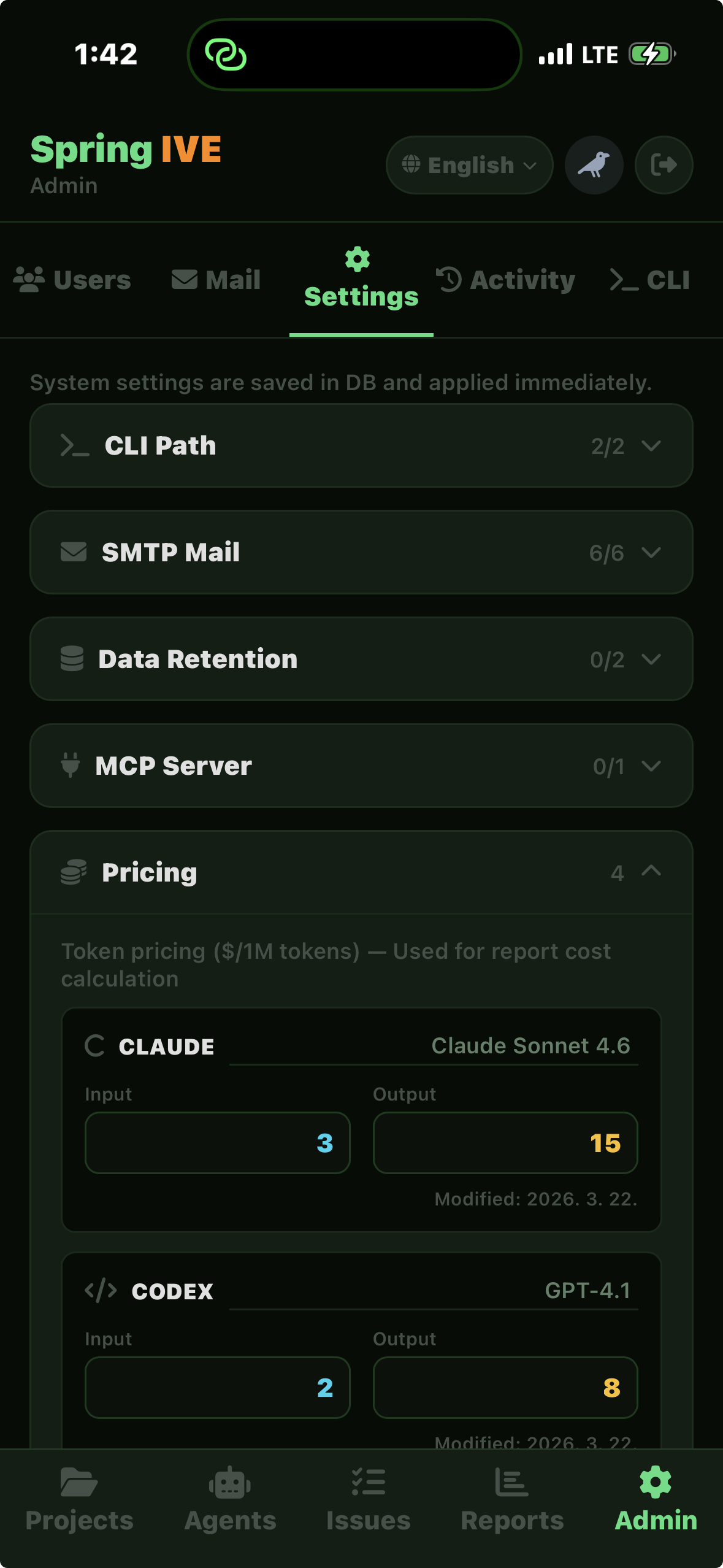
Task: Collapse the Pricing section
Action: click(361, 872)
